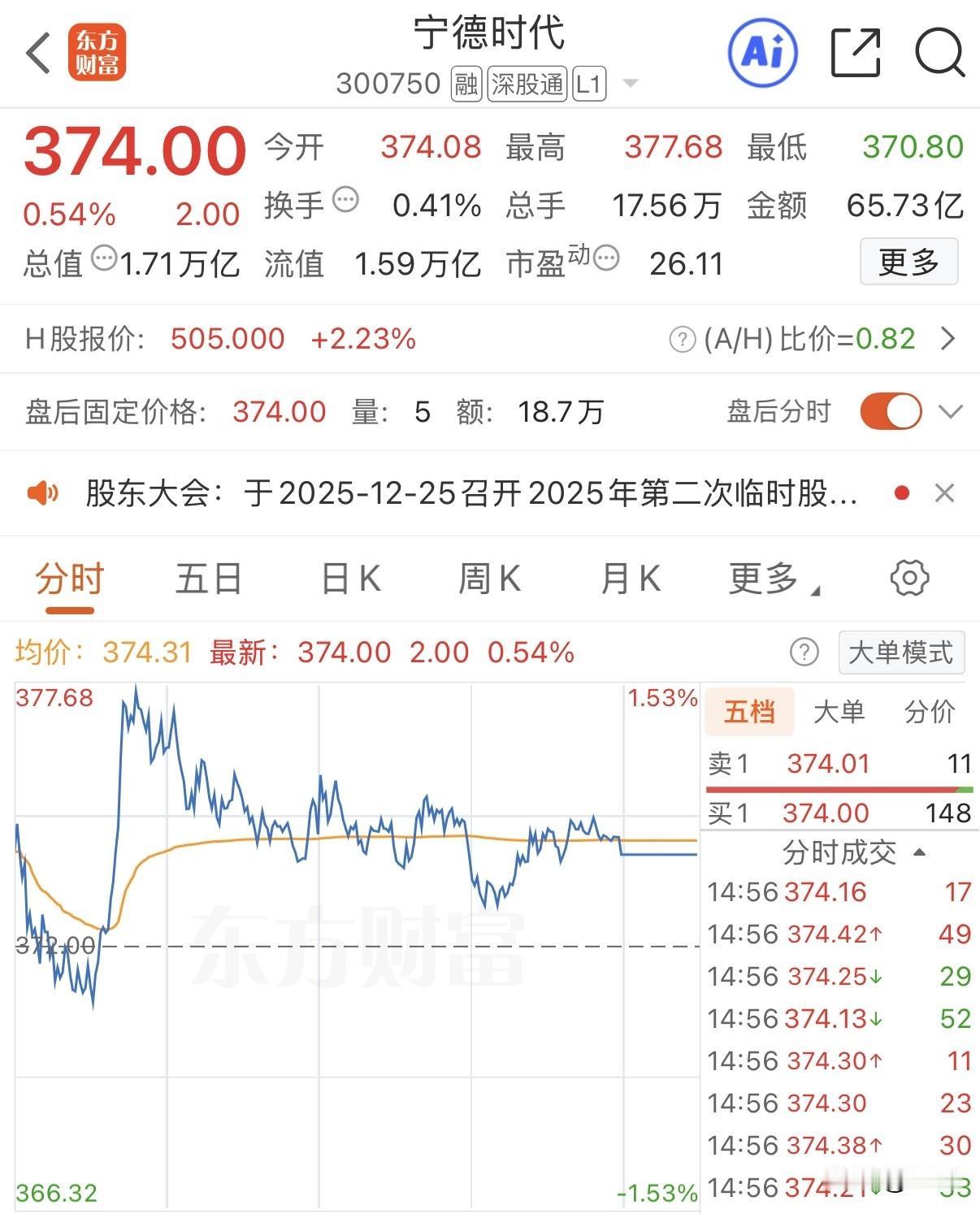The height and width of the screenshot is (1214, 980).
Task: Toggle 分时成交 sort order triangle
Action: tap(921, 853)
